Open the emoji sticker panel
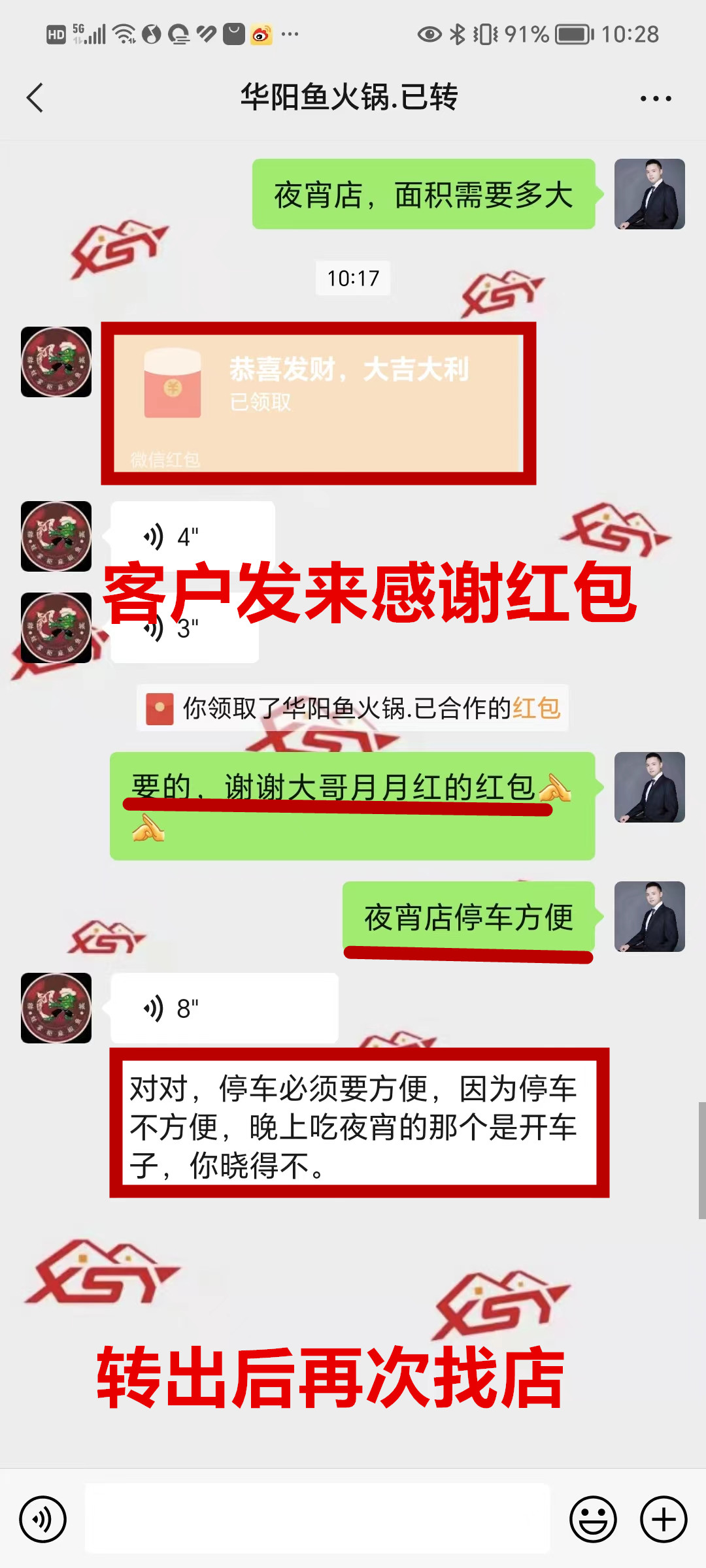The image size is (706, 1568). click(593, 1519)
